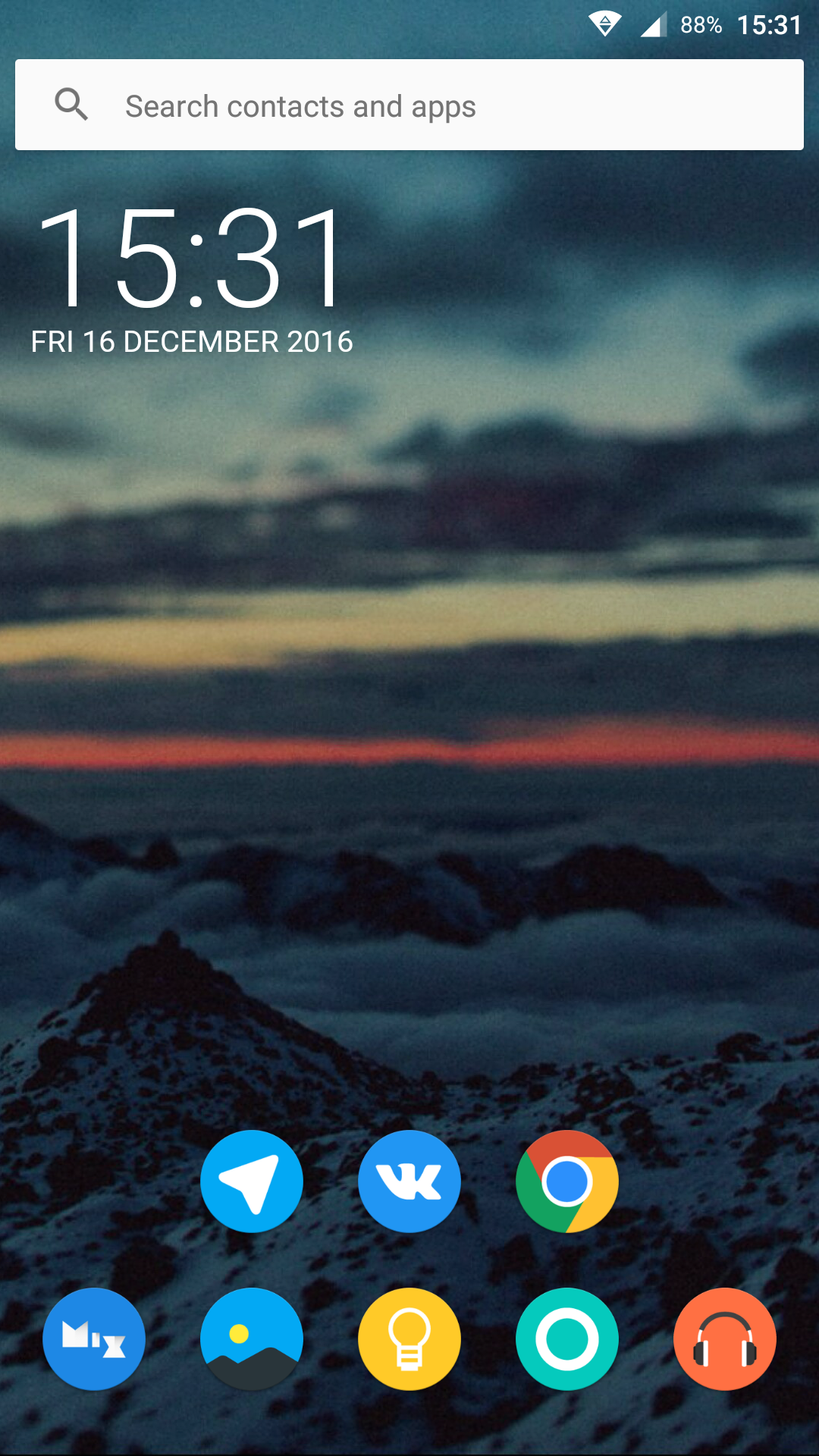Open the Telegram app
The image size is (819, 1456).
(252, 1181)
